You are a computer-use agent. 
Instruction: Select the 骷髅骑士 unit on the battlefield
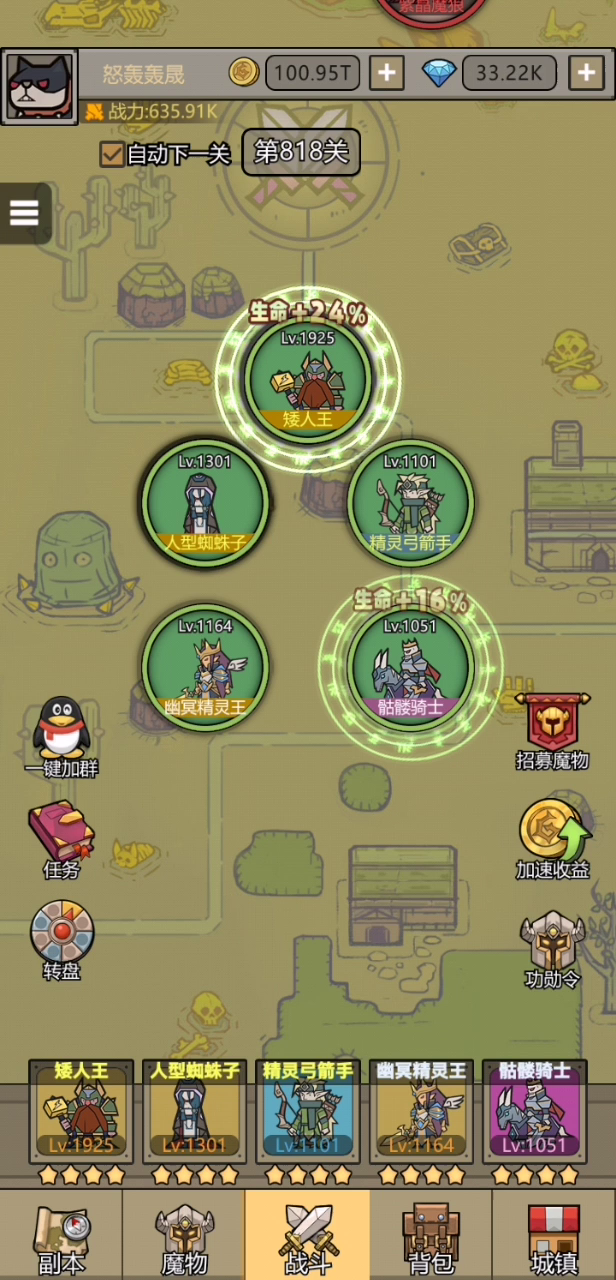pos(410,665)
